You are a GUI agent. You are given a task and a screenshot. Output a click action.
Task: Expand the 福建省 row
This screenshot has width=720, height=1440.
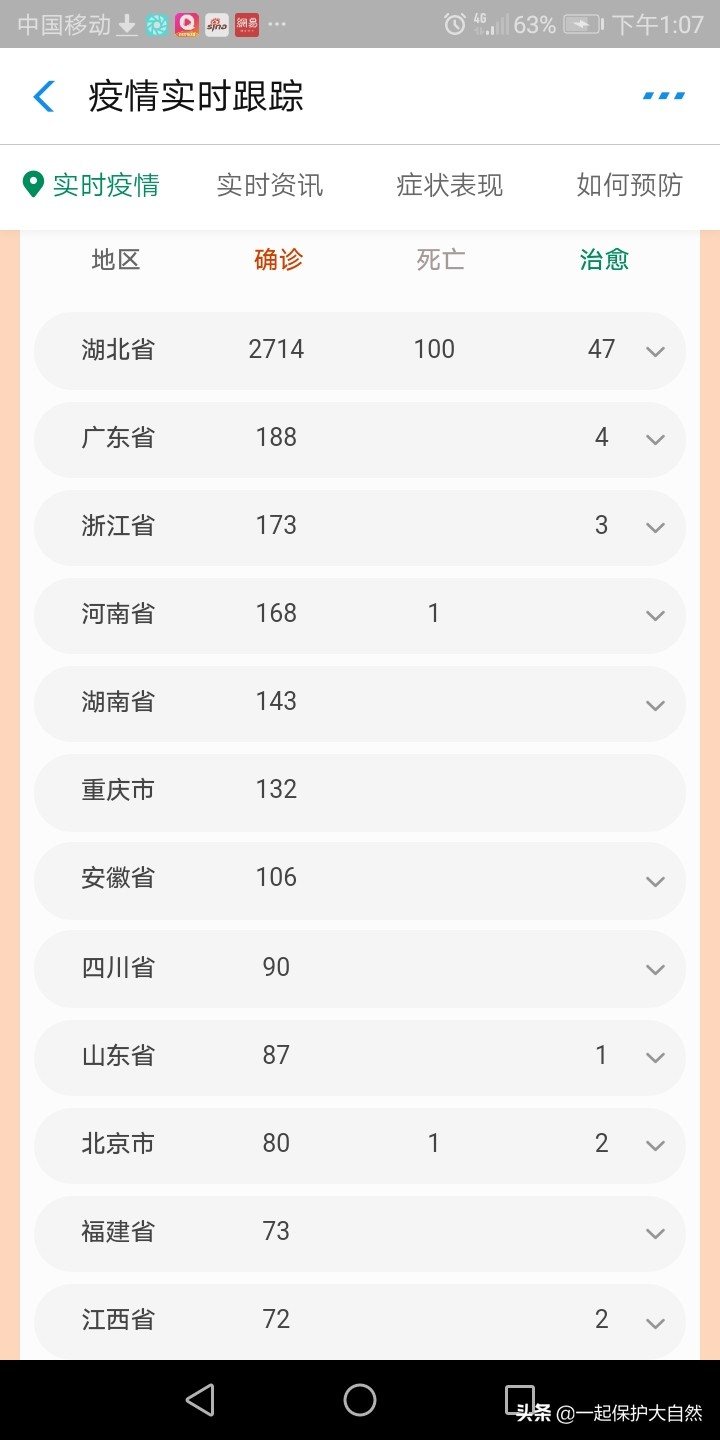pos(656,1233)
